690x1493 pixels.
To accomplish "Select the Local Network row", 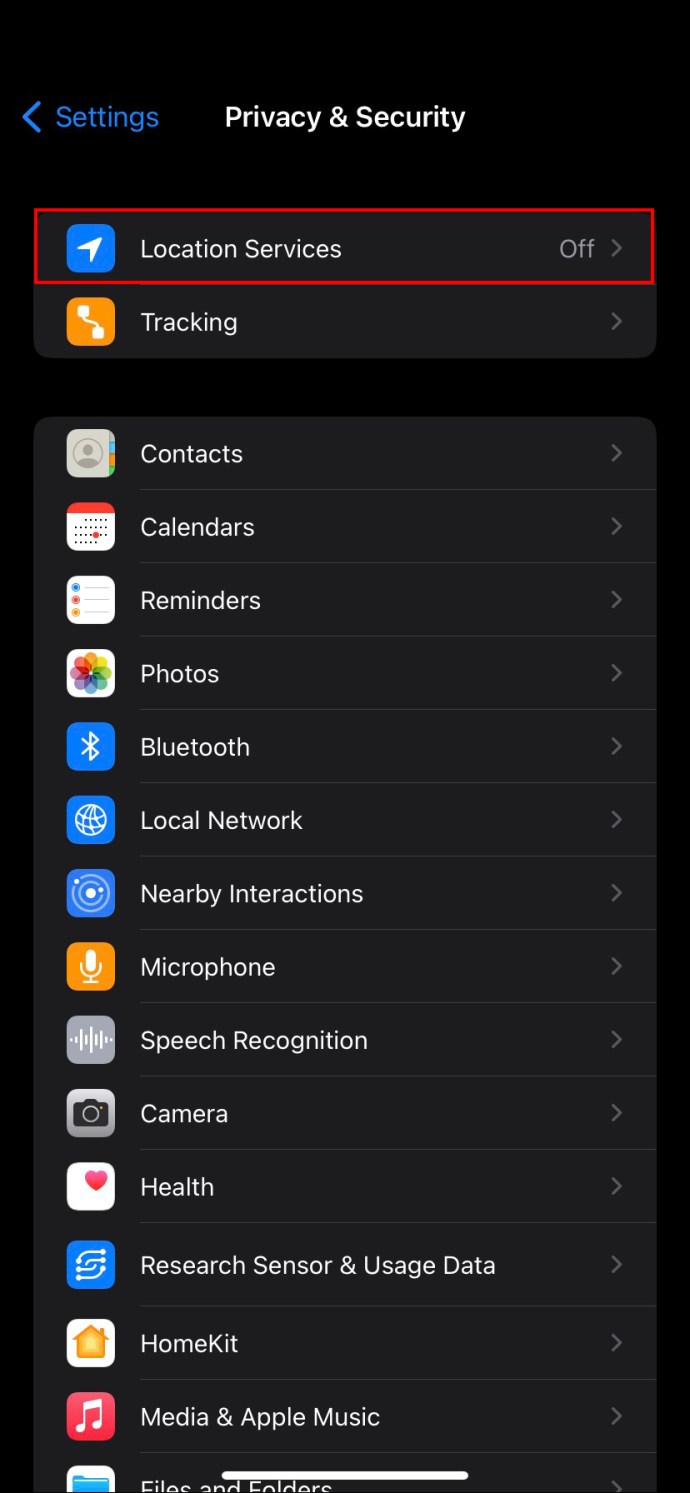I will coord(345,820).
